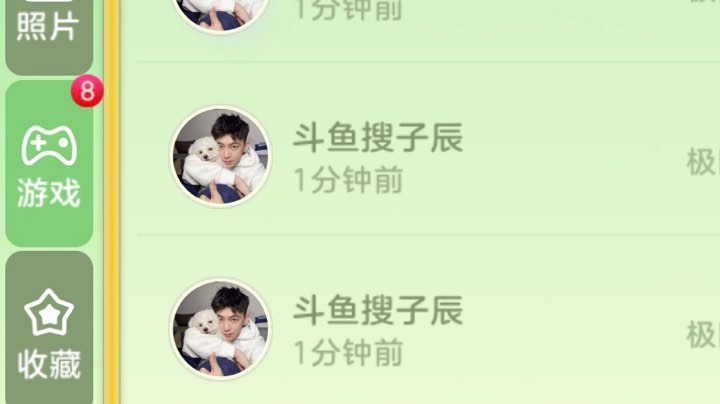Select the 照片 sidebar tab
The height and width of the screenshot is (404, 720).
tap(49, 30)
